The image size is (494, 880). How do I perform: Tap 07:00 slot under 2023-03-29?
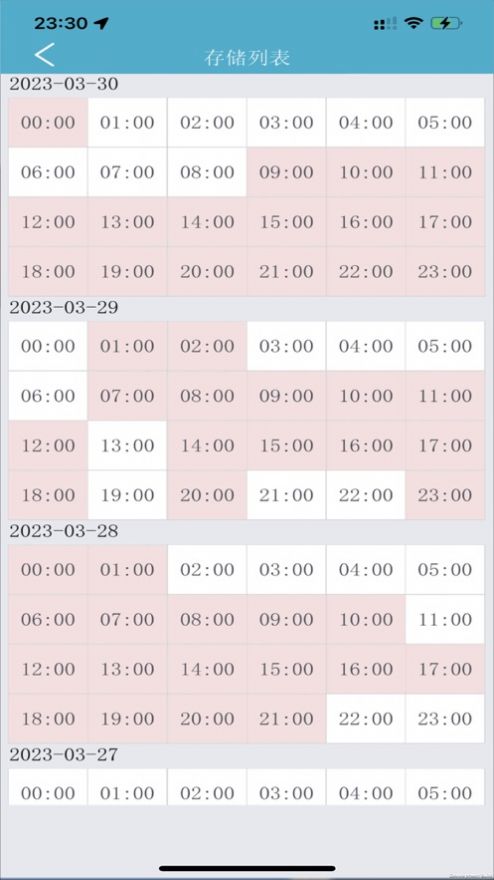127,396
